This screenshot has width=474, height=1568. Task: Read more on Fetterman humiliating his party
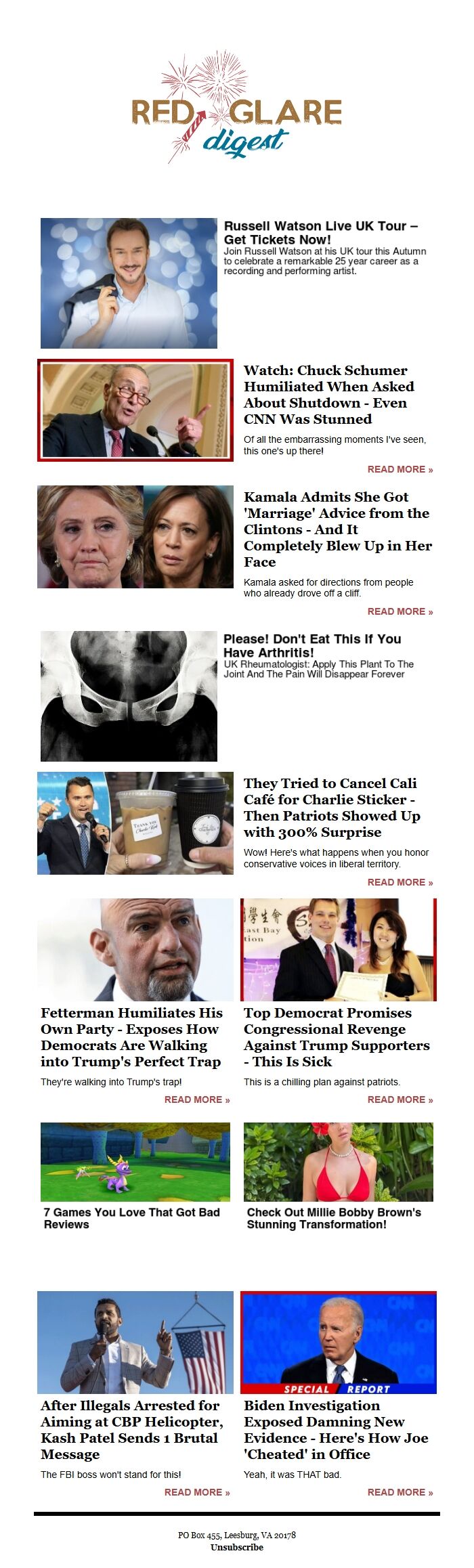[x=196, y=1099]
